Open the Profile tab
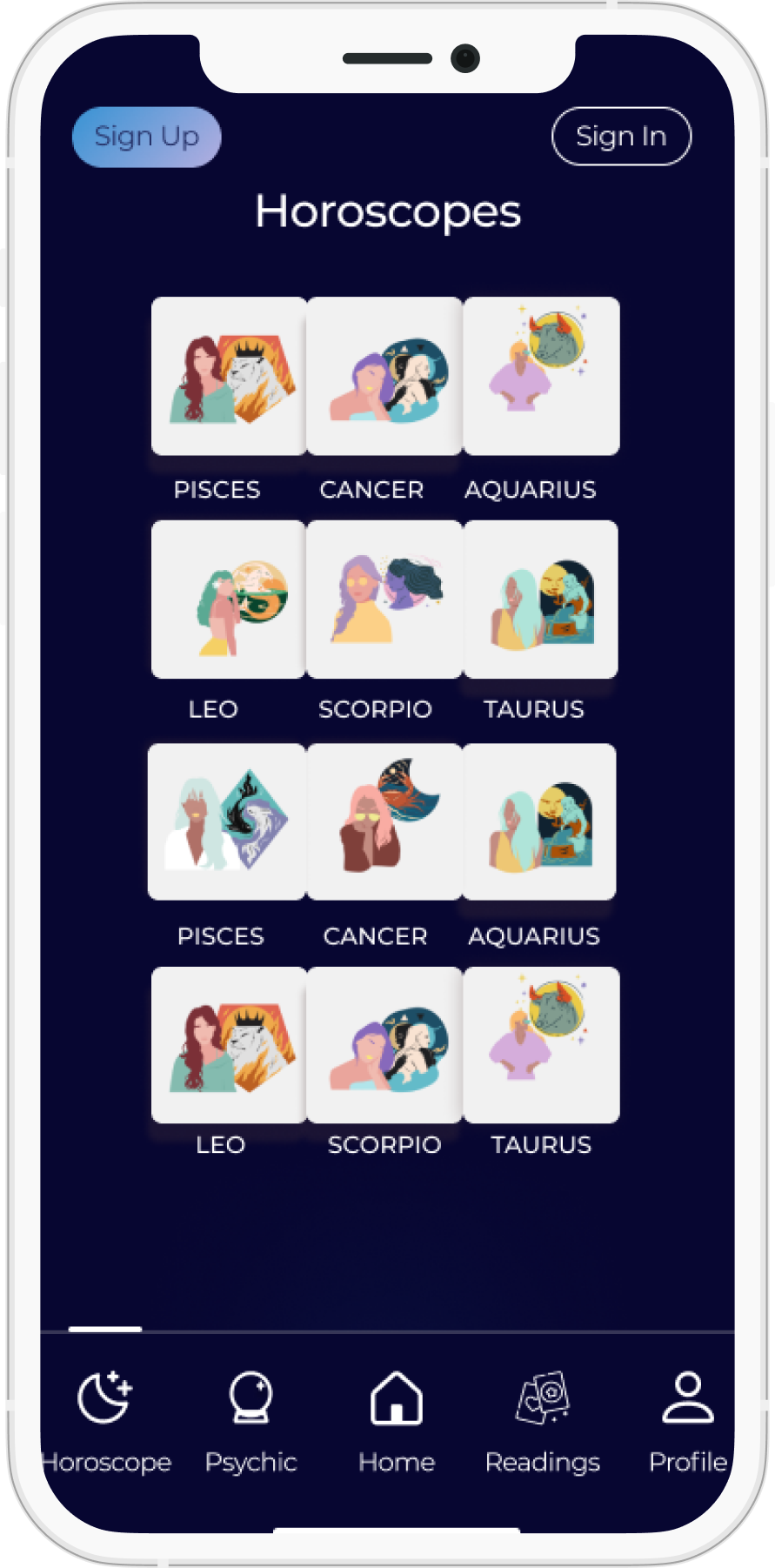This screenshot has height=1568, width=775. (x=688, y=1421)
